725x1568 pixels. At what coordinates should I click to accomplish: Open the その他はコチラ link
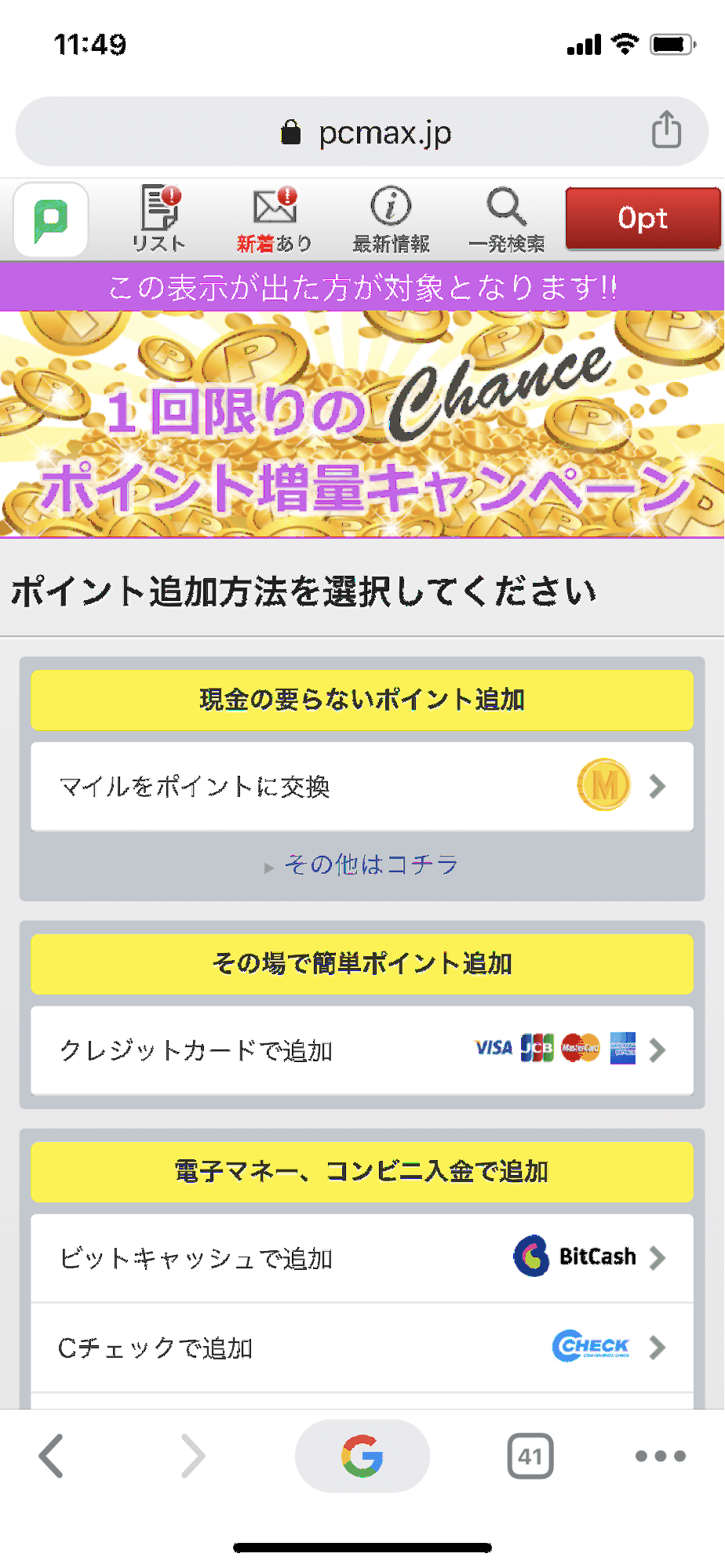tap(370, 865)
